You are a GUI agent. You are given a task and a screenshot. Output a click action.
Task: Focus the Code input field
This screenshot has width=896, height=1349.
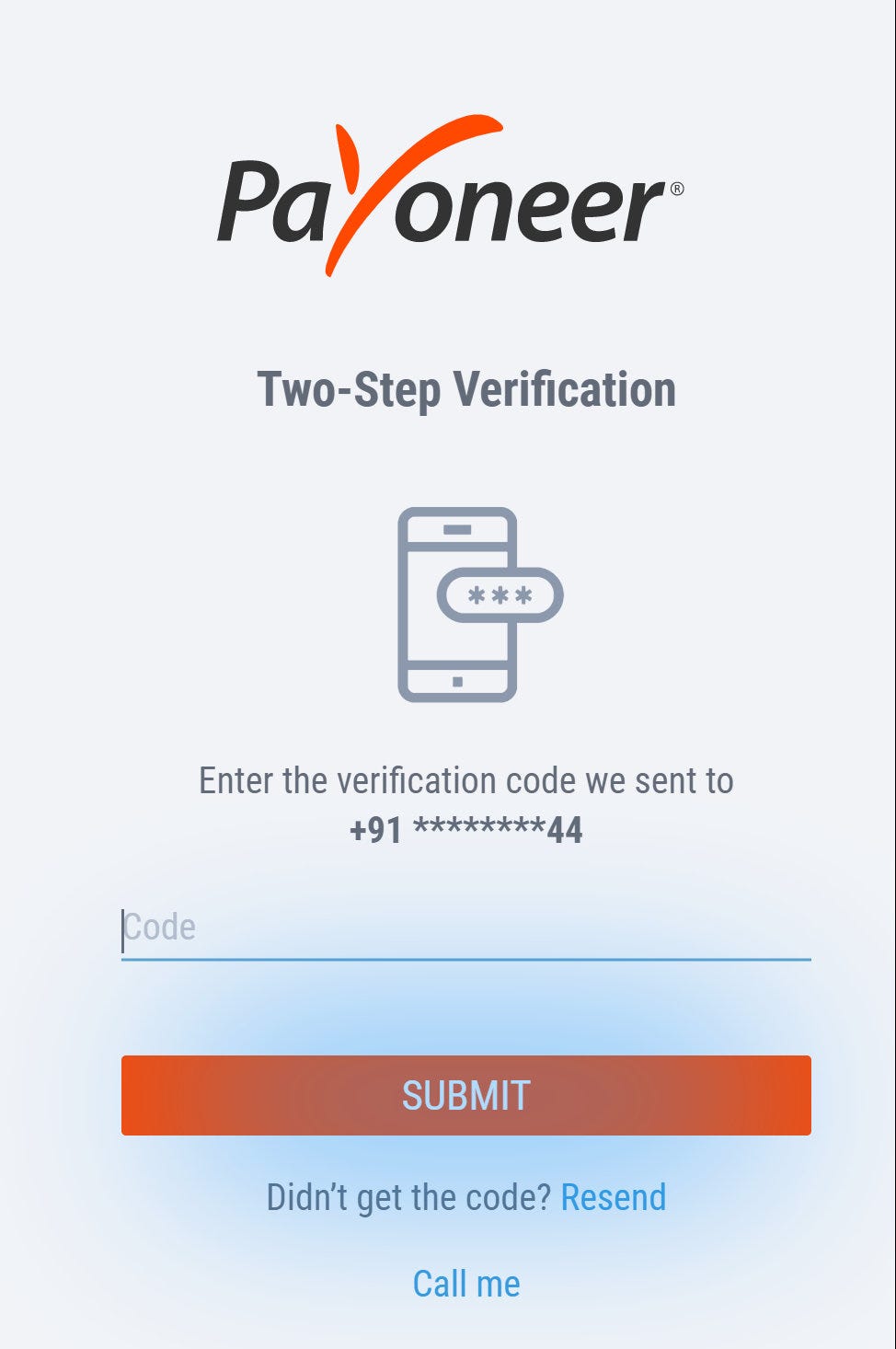point(465,929)
